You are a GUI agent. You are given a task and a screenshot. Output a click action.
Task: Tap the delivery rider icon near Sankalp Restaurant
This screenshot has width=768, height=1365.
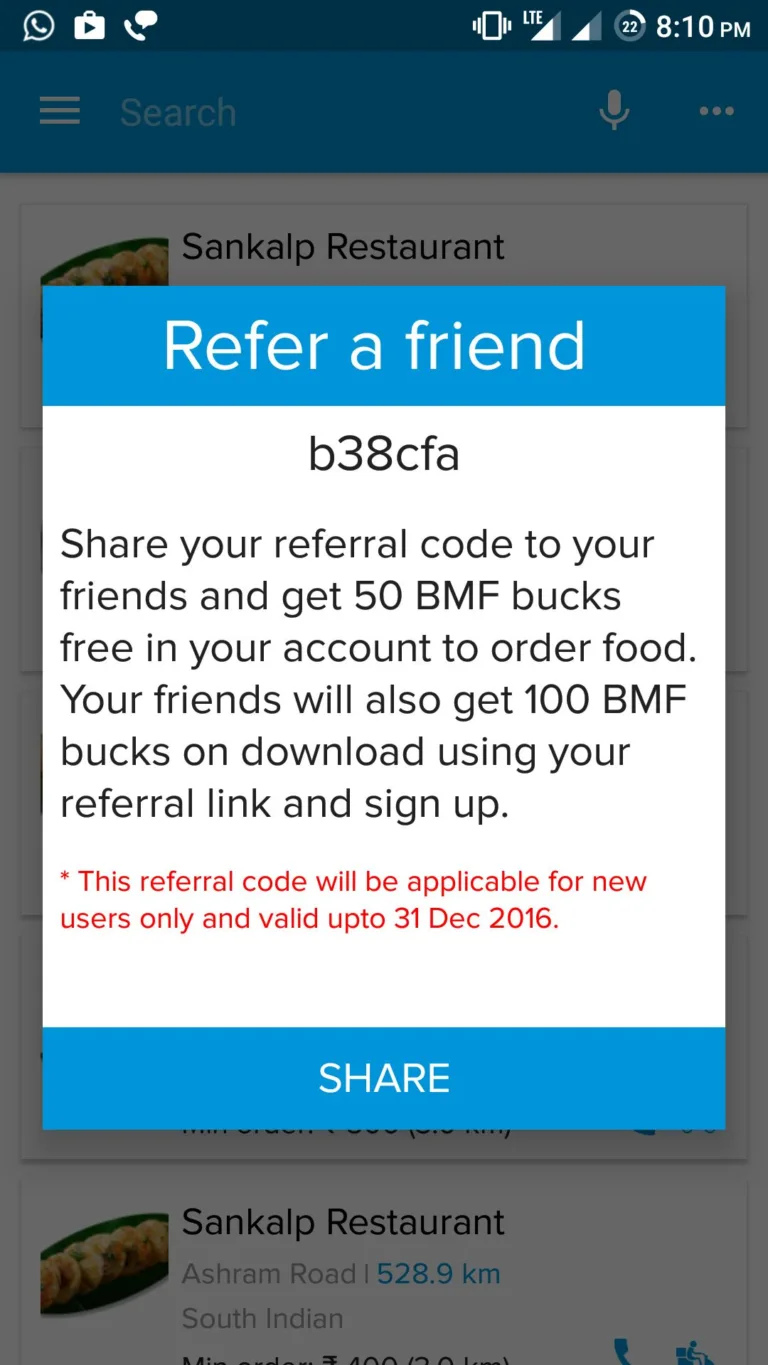click(x=695, y=1350)
